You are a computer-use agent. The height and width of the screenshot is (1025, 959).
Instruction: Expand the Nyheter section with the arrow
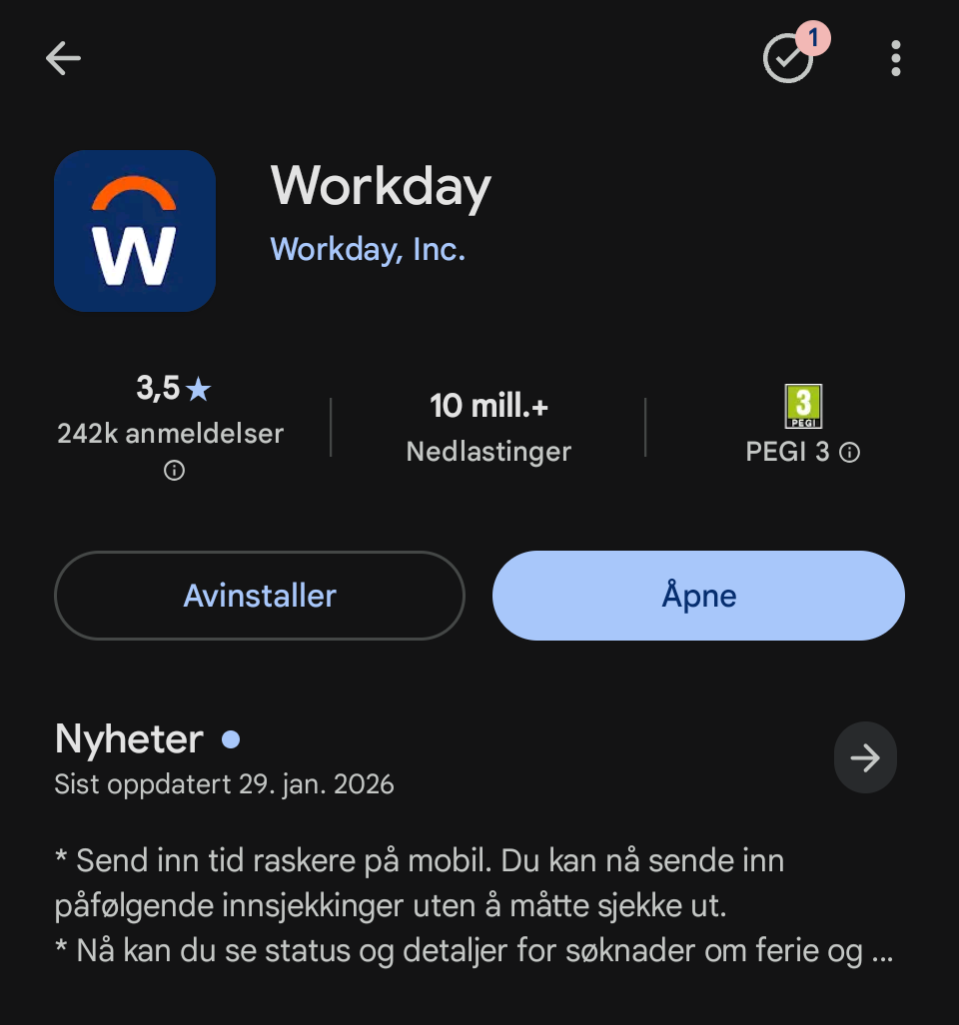click(x=864, y=758)
